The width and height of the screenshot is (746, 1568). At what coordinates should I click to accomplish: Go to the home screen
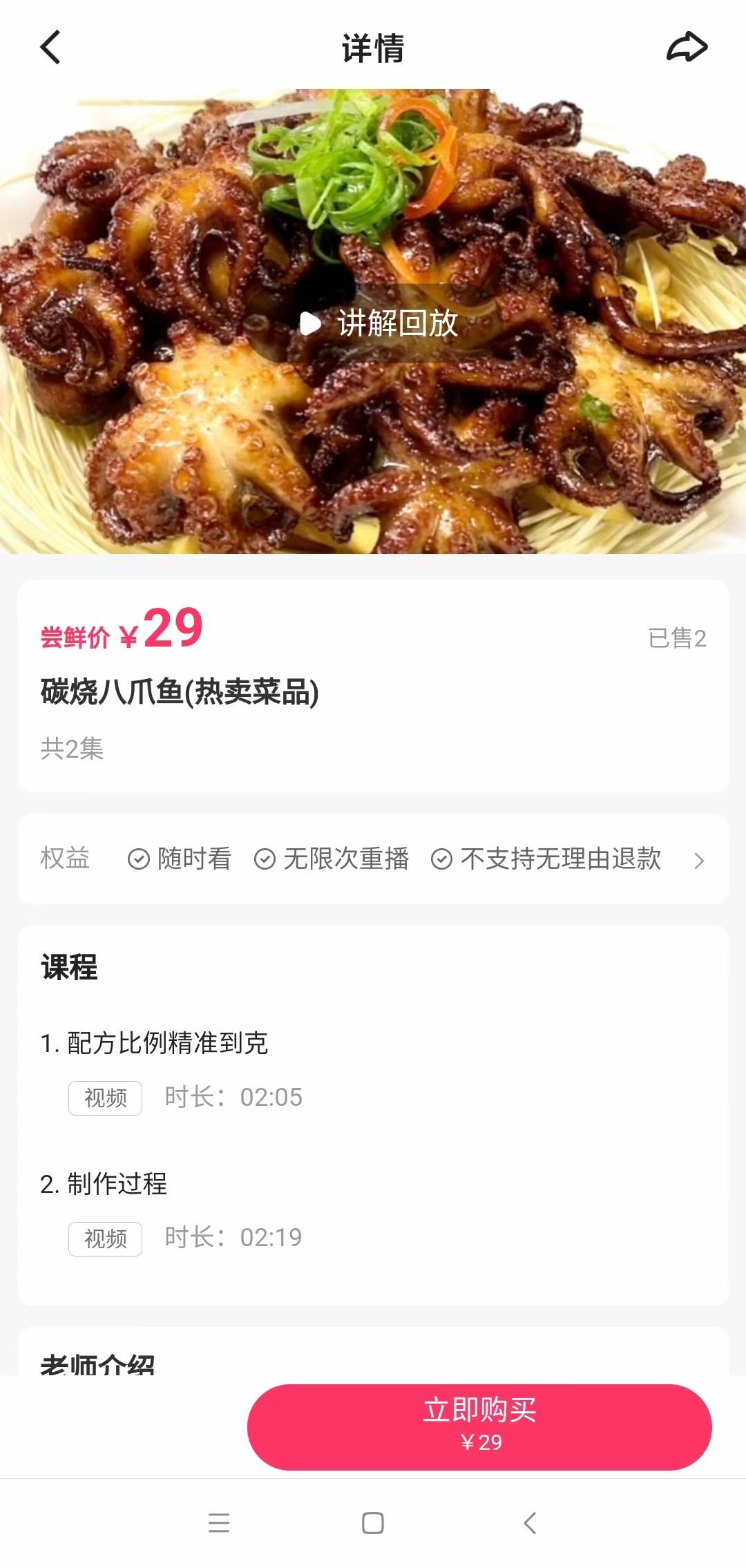pyautogui.click(x=373, y=1523)
